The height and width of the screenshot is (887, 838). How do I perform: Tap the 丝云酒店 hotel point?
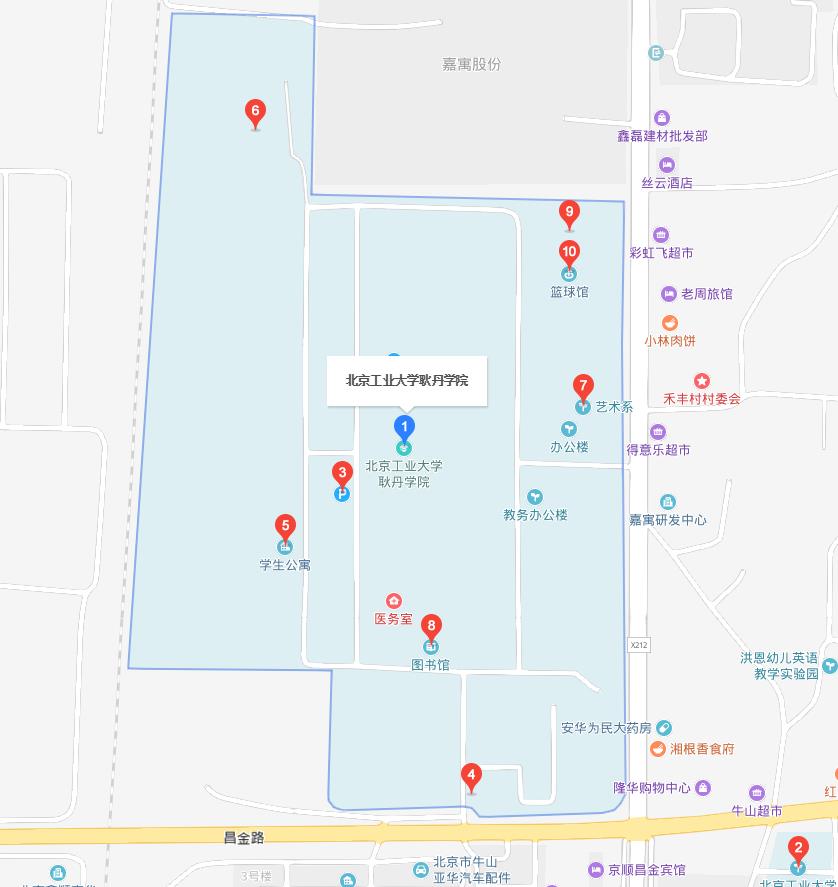click(667, 165)
